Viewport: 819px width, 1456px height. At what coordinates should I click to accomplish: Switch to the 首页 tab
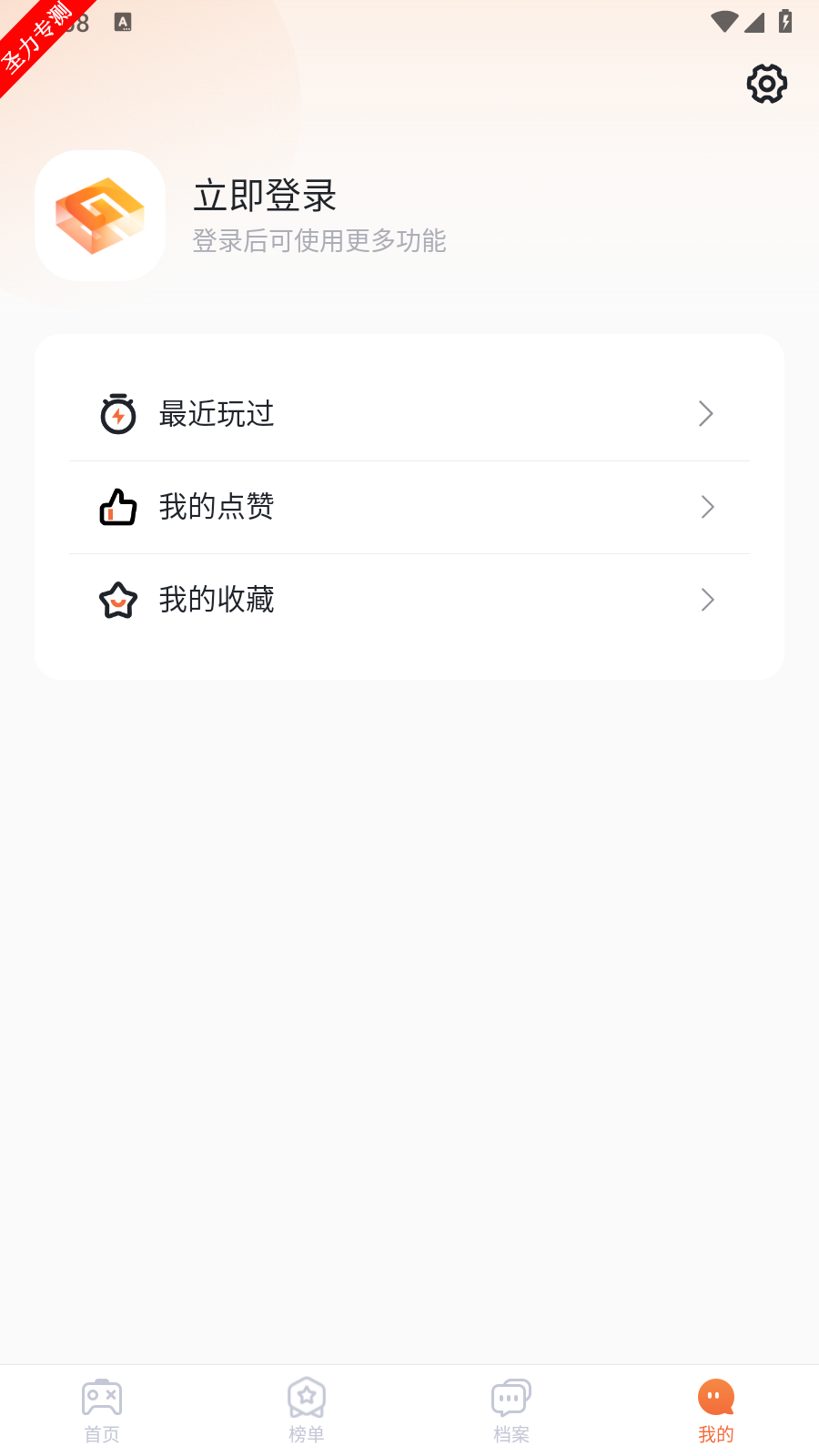point(102,1410)
